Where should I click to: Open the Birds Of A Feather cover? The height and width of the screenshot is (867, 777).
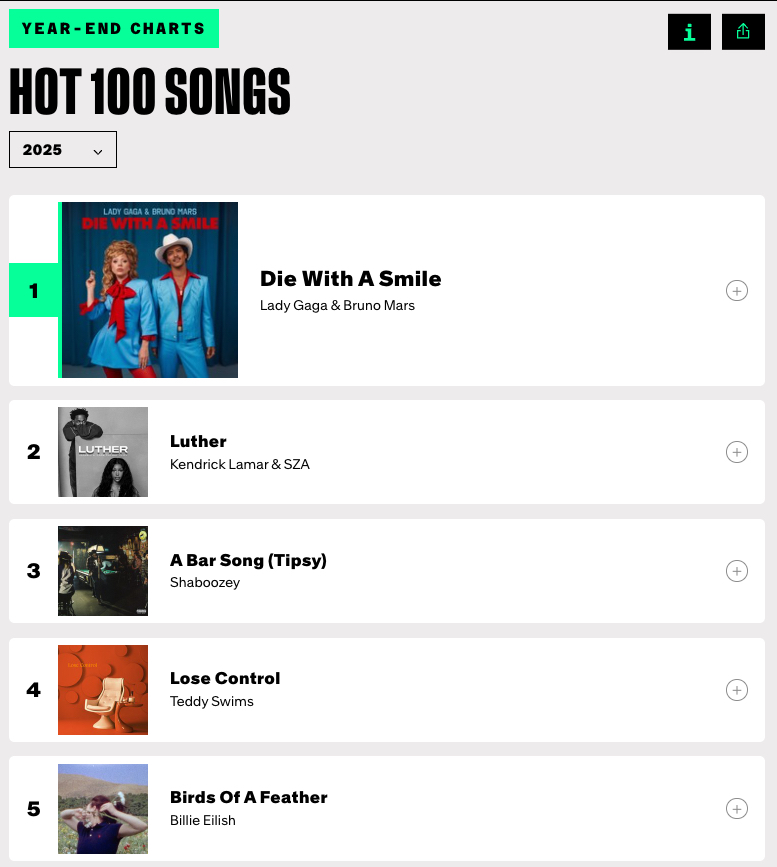(x=103, y=809)
